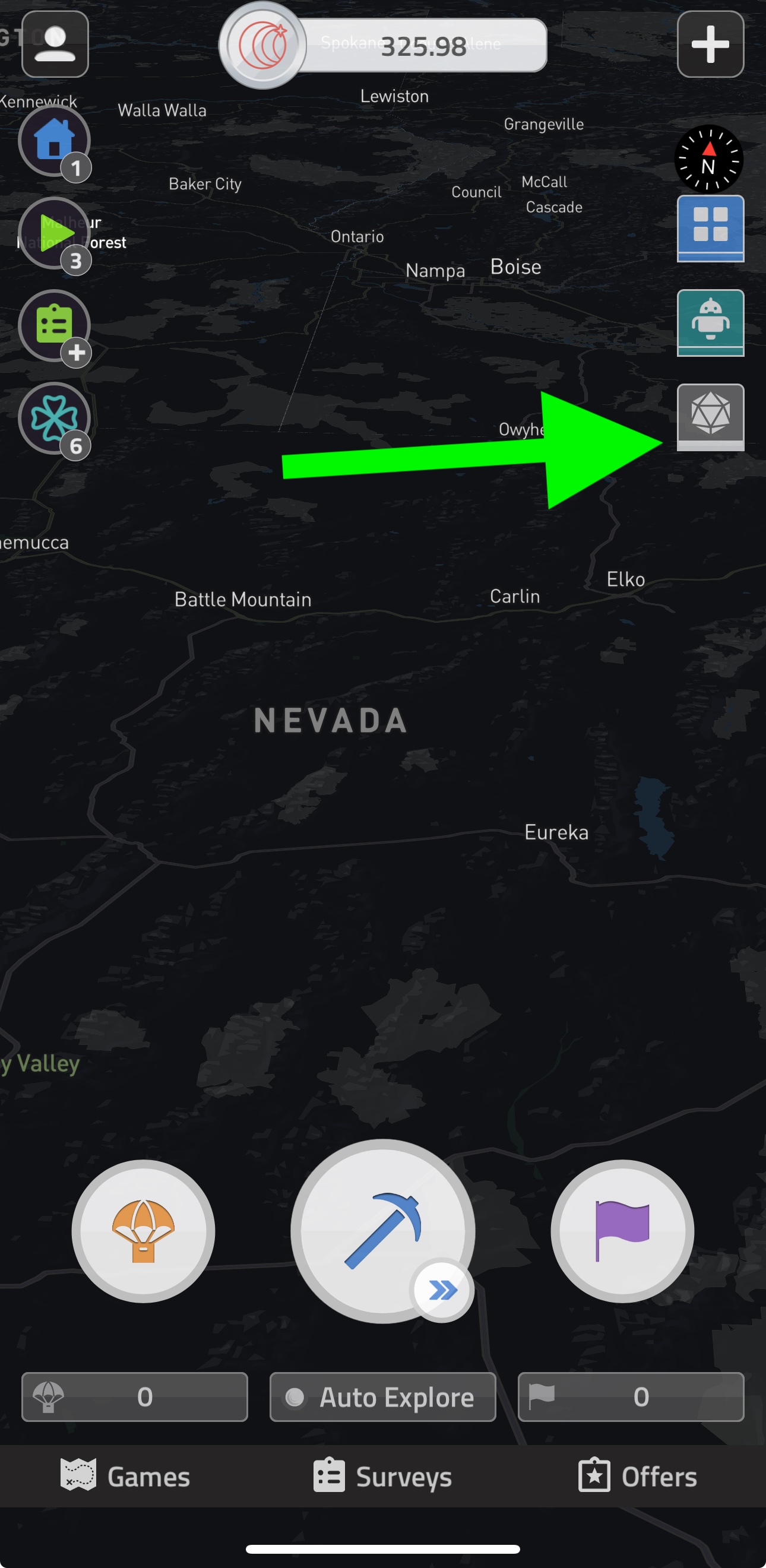This screenshot has width=766, height=1568.
Task: Open the home icon with badge 1
Action: [x=54, y=141]
